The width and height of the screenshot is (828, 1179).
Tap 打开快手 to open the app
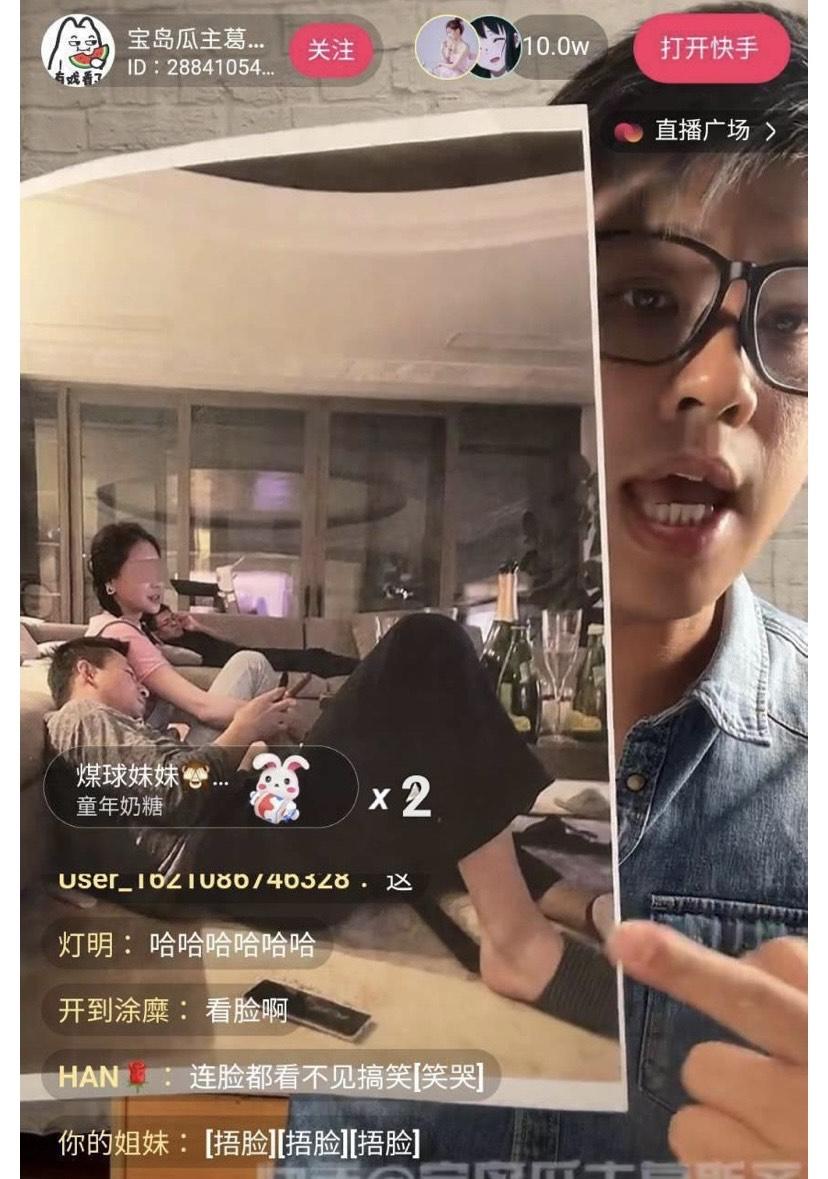pos(710,47)
